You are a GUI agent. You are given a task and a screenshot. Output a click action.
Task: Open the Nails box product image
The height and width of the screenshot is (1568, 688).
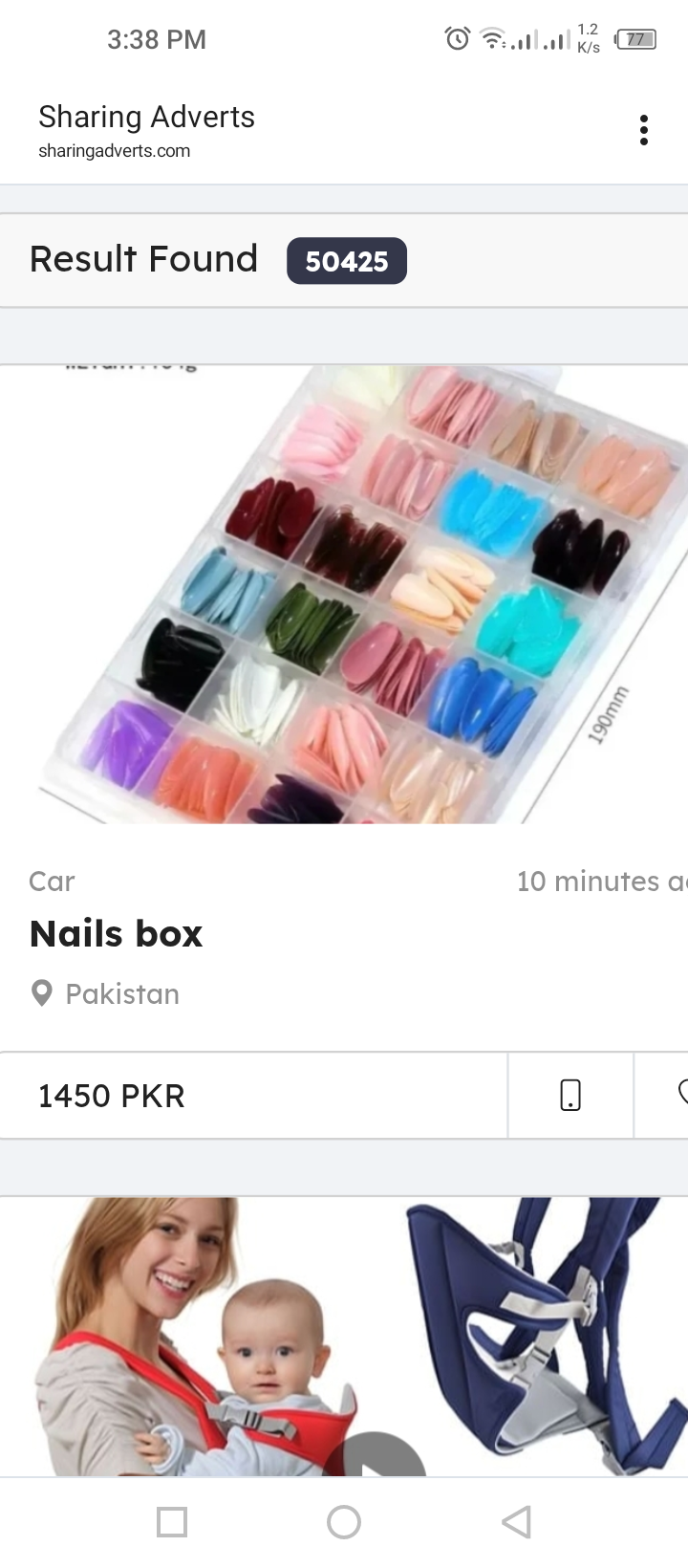click(344, 593)
